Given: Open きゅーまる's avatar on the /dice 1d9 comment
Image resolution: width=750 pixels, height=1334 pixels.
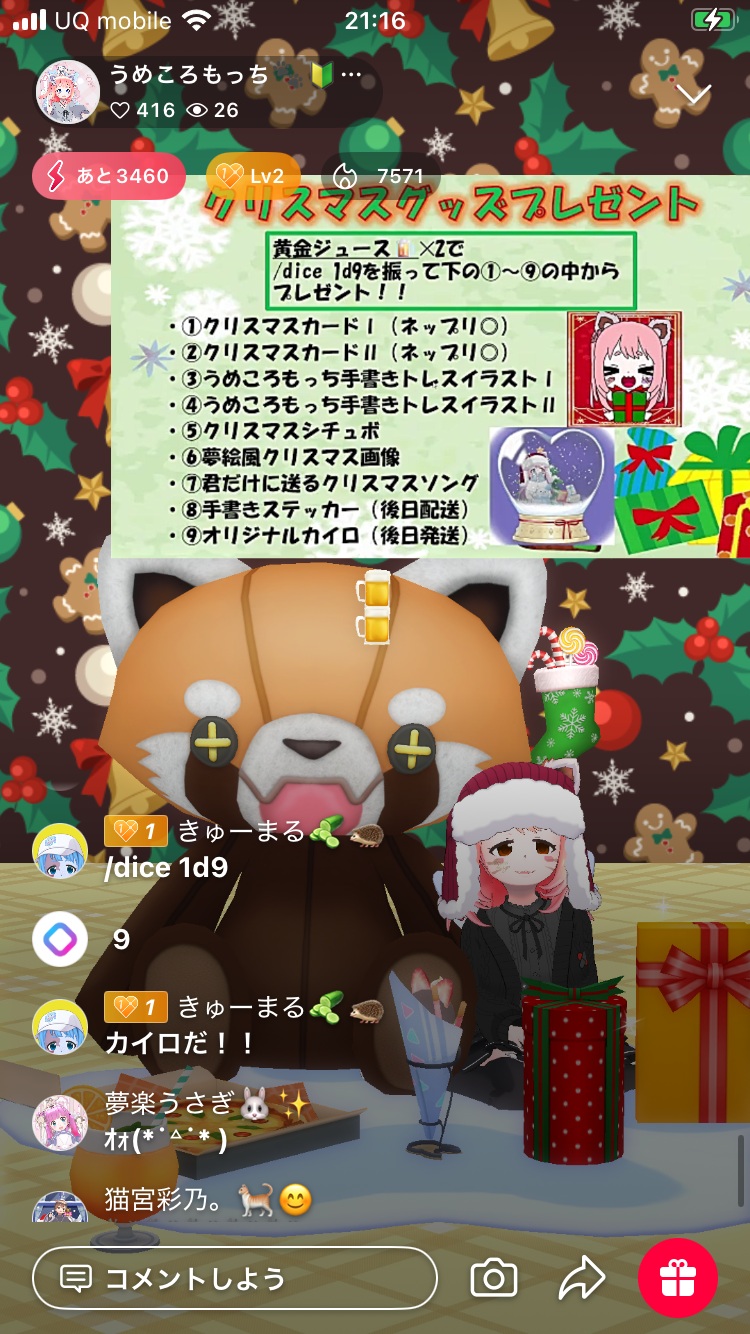Looking at the screenshot, I should pyautogui.click(x=60, y=851).
